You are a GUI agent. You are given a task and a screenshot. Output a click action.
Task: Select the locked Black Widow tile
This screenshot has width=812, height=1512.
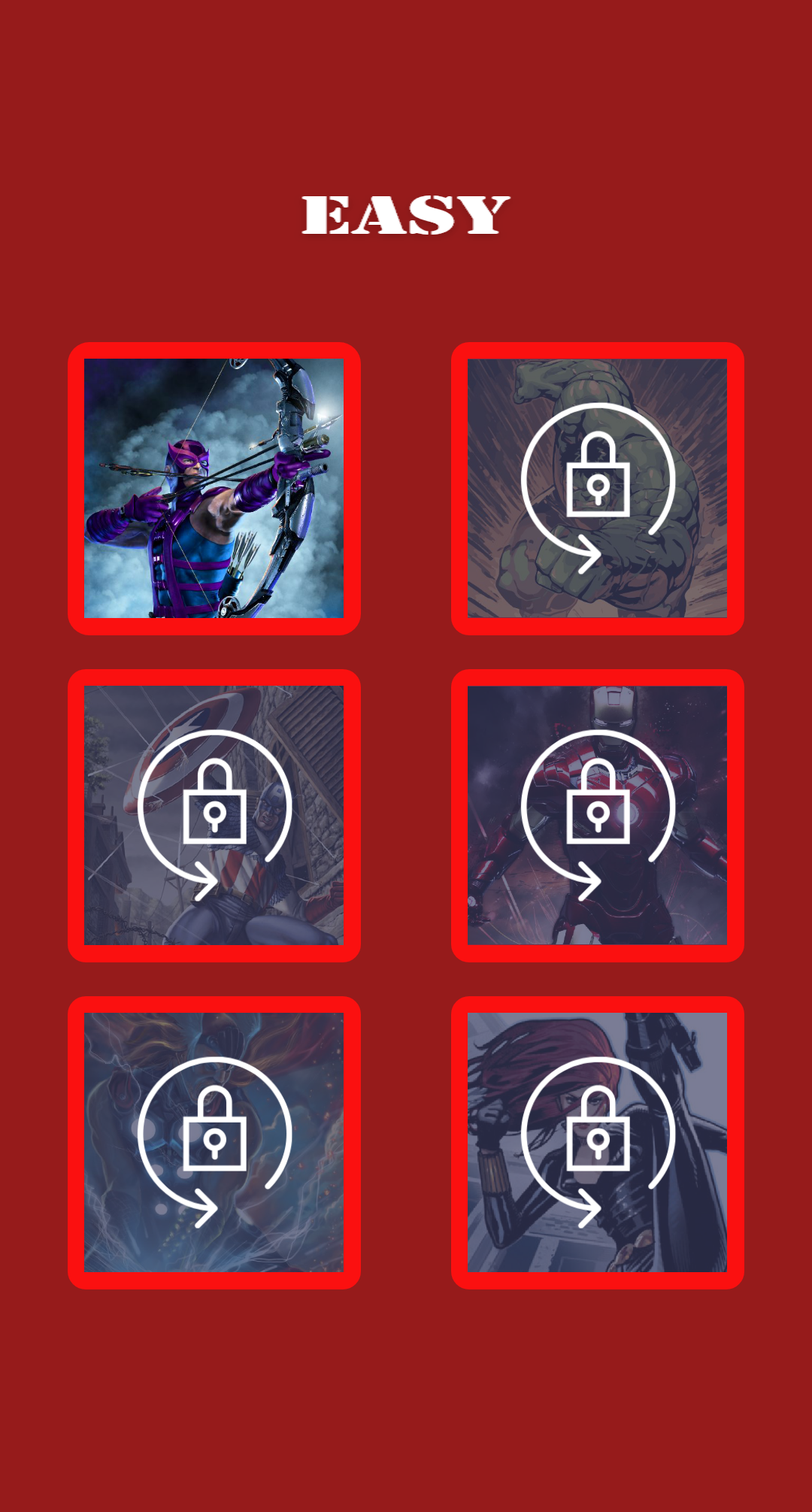click(x=597, y=1142)
